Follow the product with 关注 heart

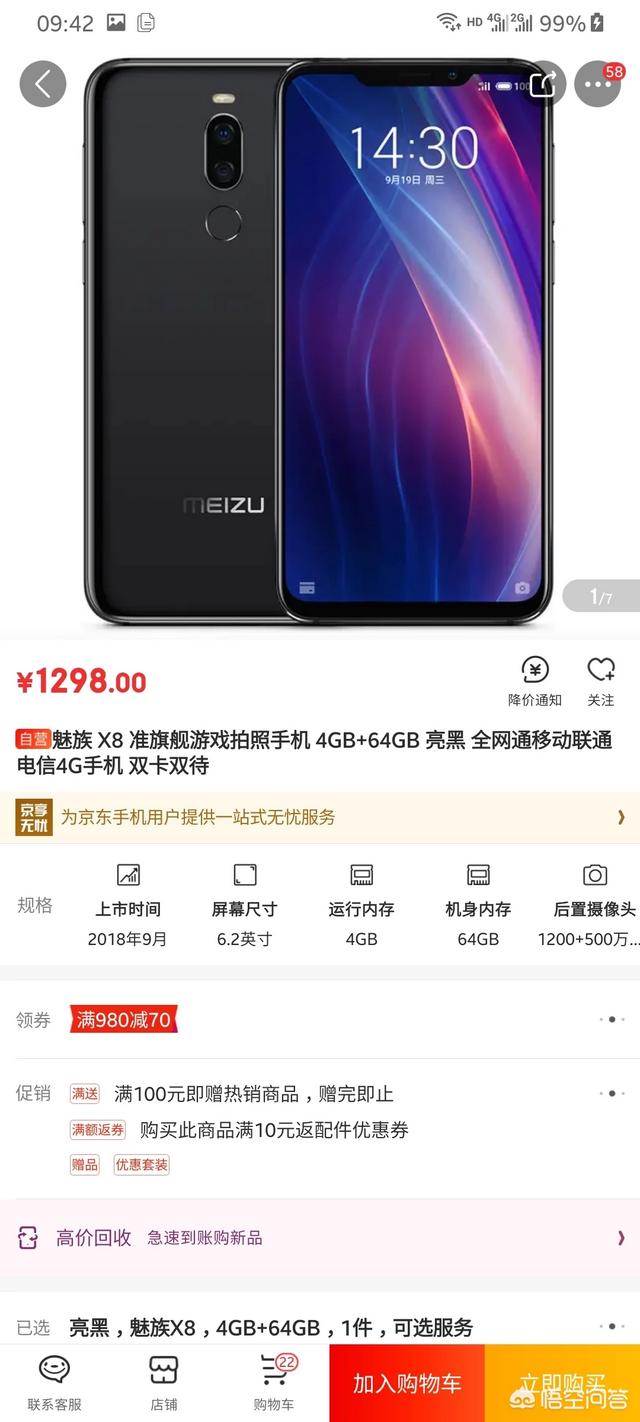click(x=600, y=682)
